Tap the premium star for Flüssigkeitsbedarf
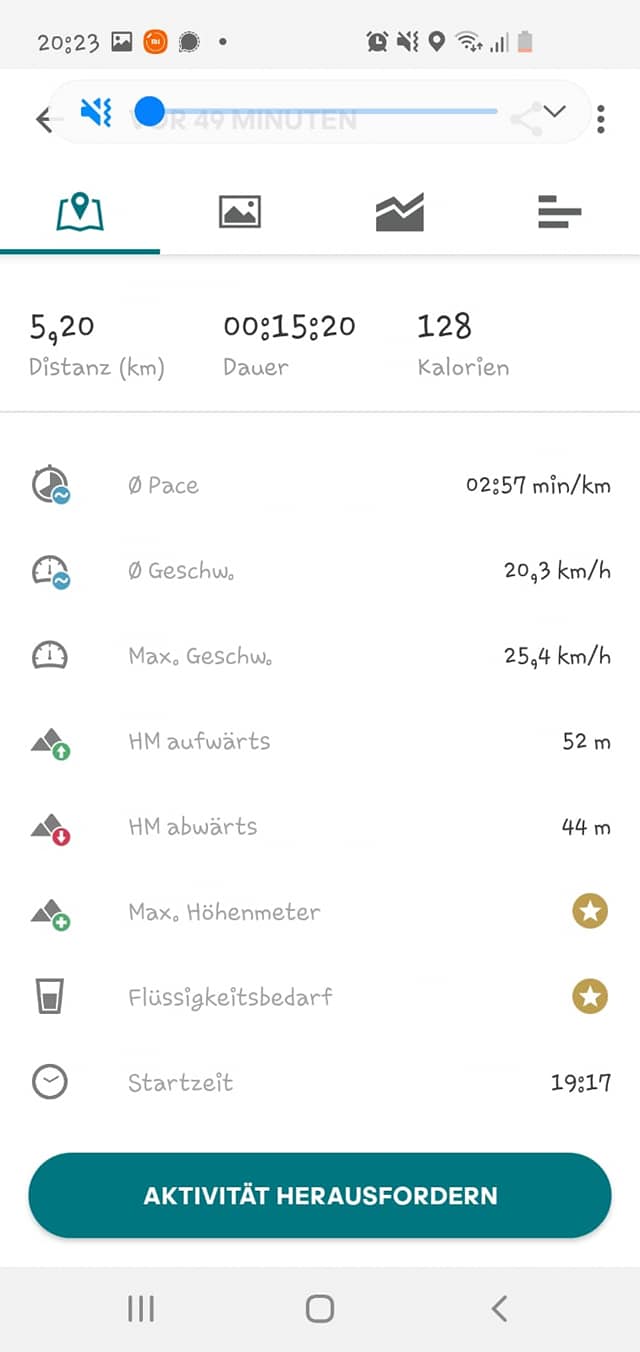 coord(590,996)
